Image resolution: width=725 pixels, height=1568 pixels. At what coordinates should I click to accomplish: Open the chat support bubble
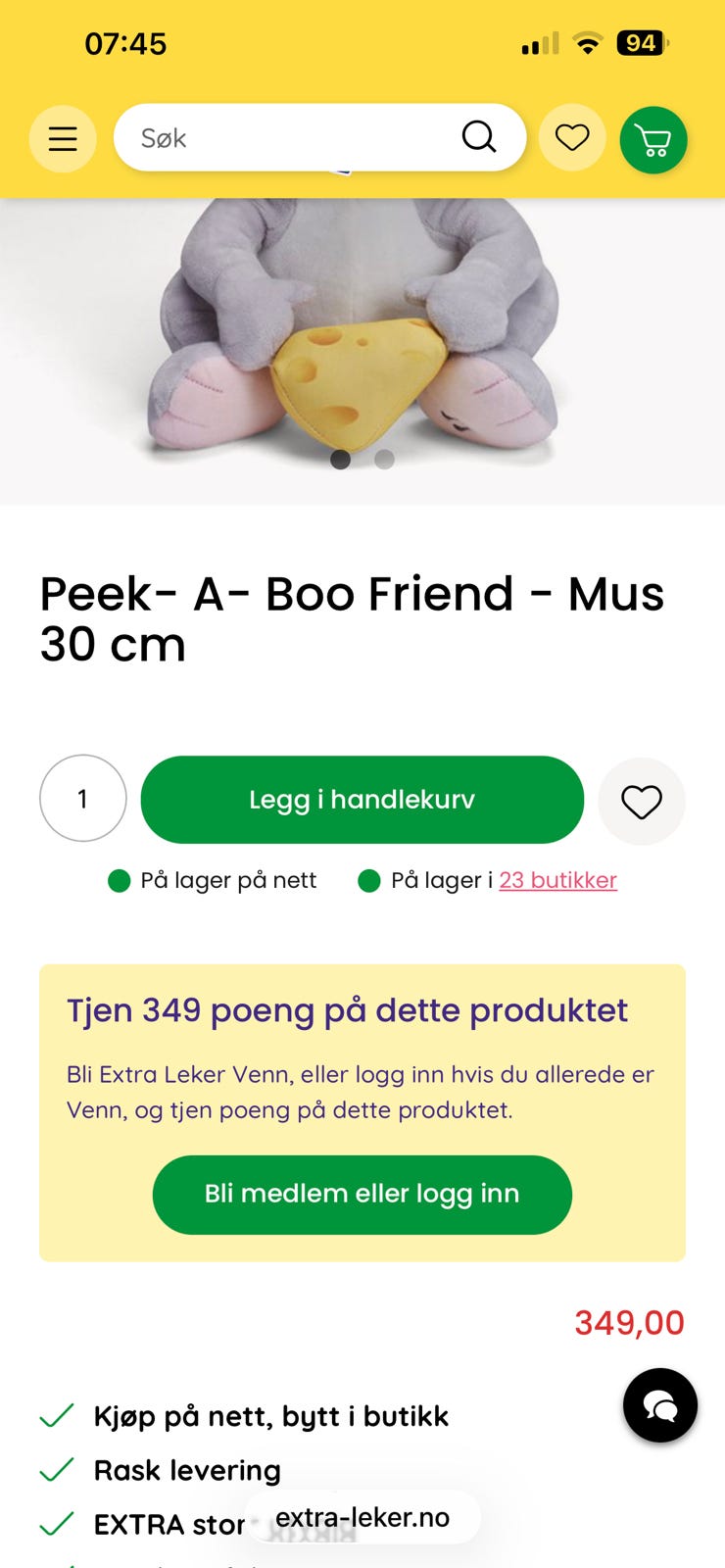(x=660, y=1405)
